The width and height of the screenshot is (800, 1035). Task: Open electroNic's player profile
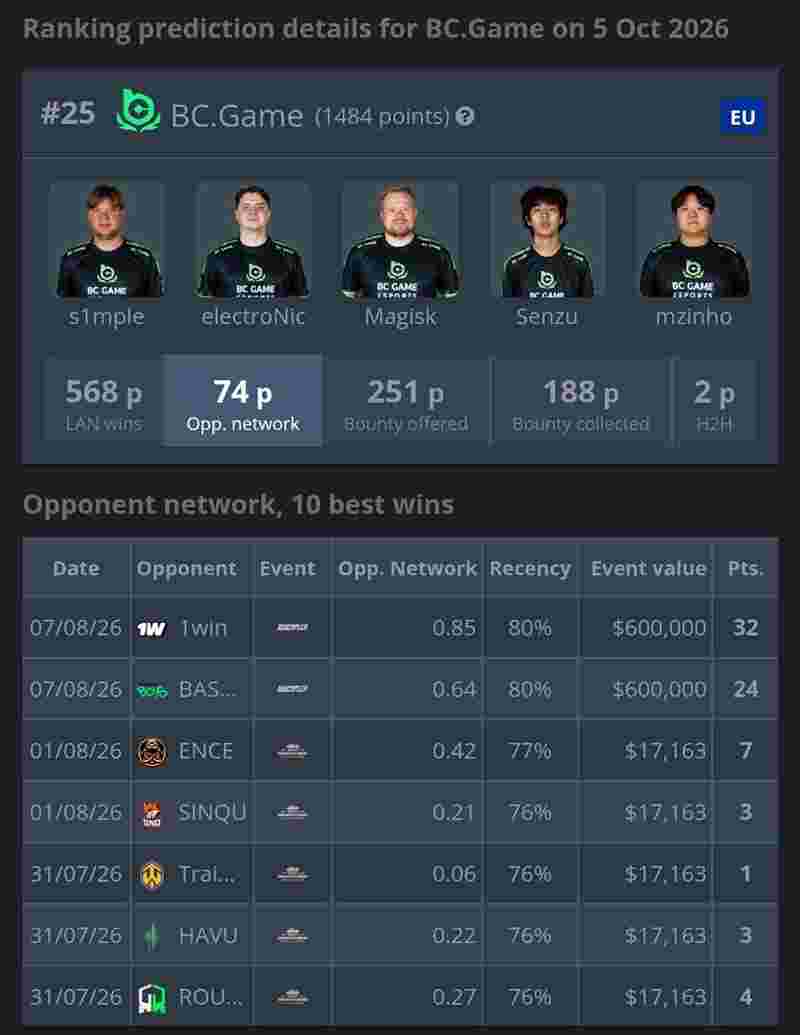pos(253,255)
